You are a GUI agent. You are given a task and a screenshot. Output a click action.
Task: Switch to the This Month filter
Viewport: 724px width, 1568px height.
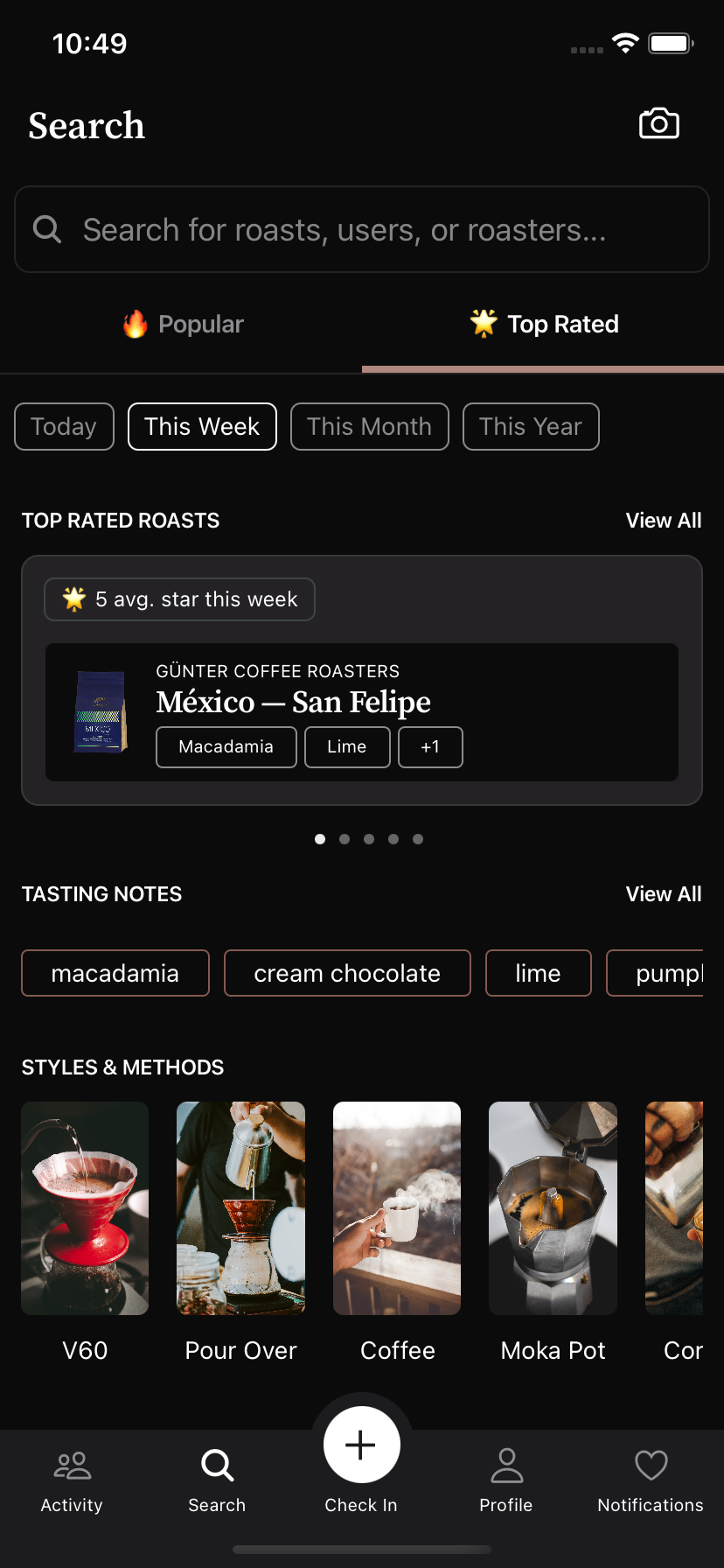pyautogui.click(x=369, y=427)
